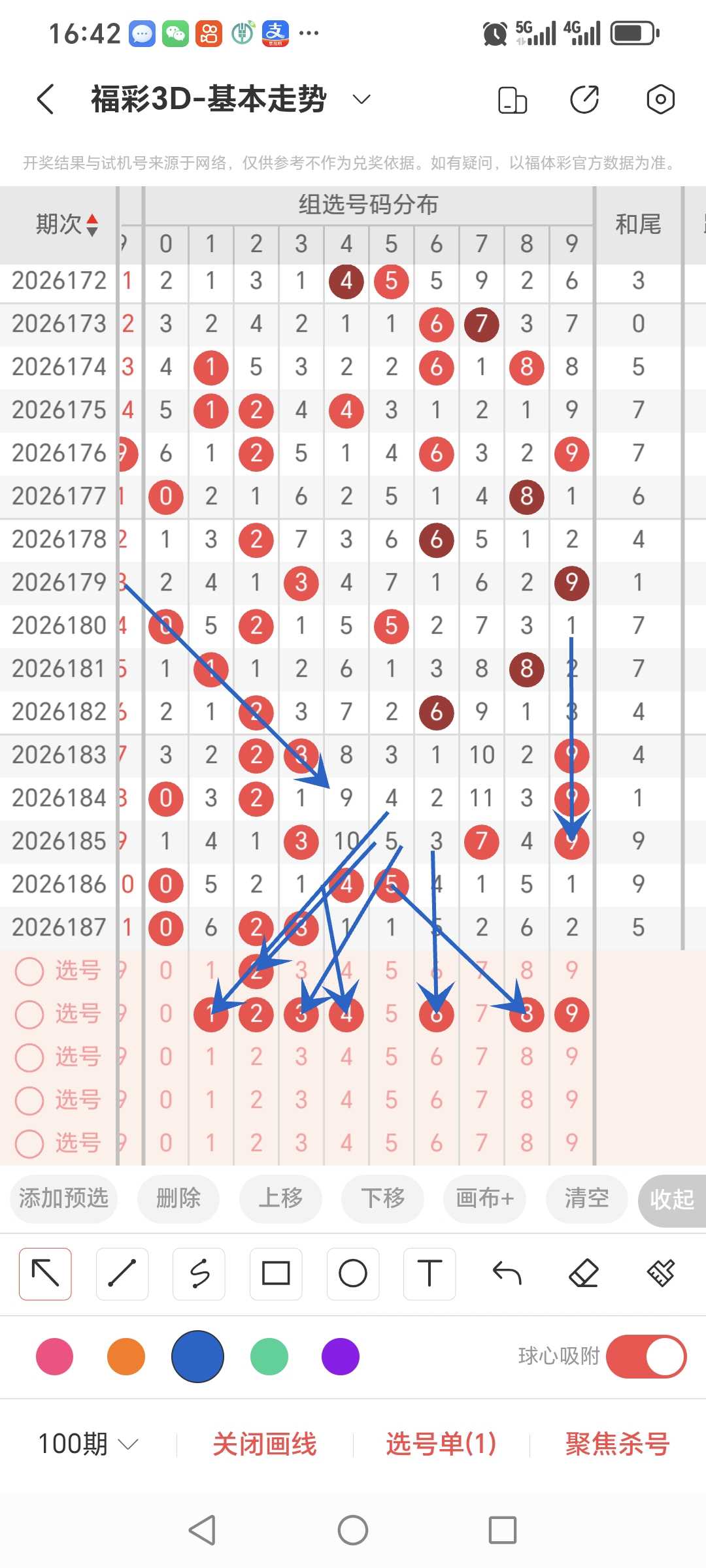Disable the 球心吸附 switch
This screenshot has width=706, height=1568.
coord(646,1357)
